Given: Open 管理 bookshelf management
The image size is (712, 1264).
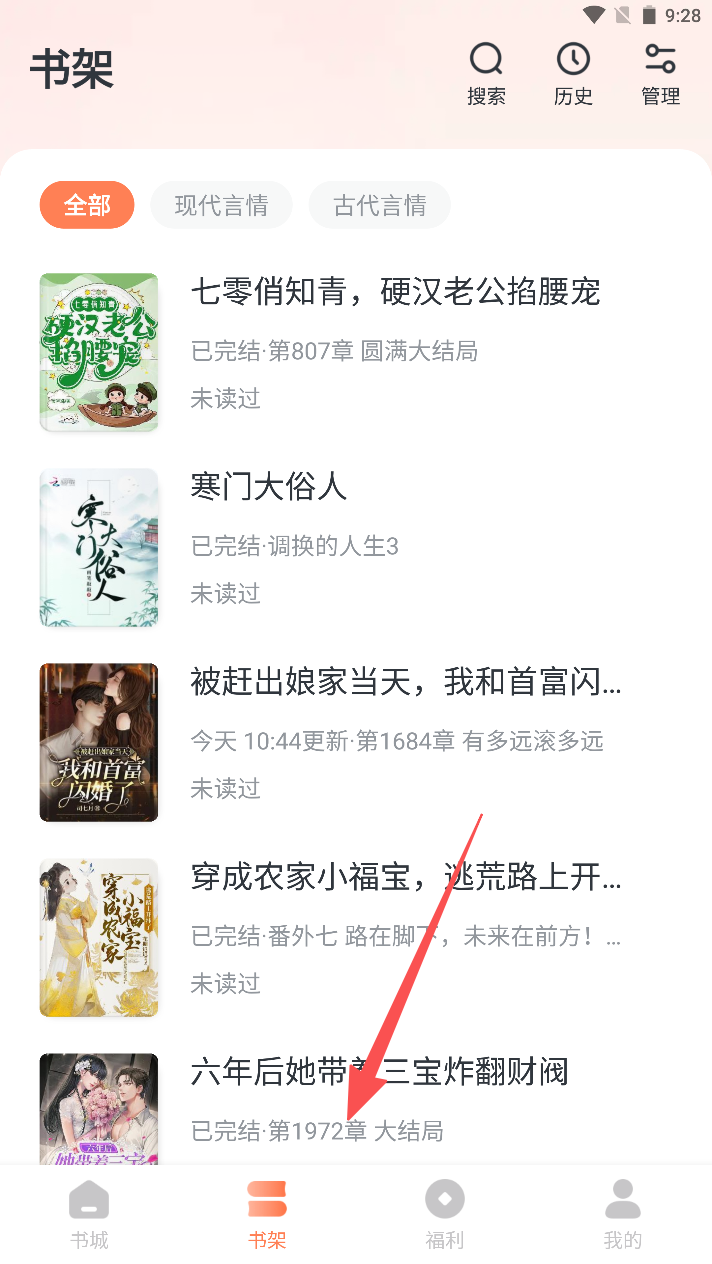Looking at the screenshot, I should [660, 74].
